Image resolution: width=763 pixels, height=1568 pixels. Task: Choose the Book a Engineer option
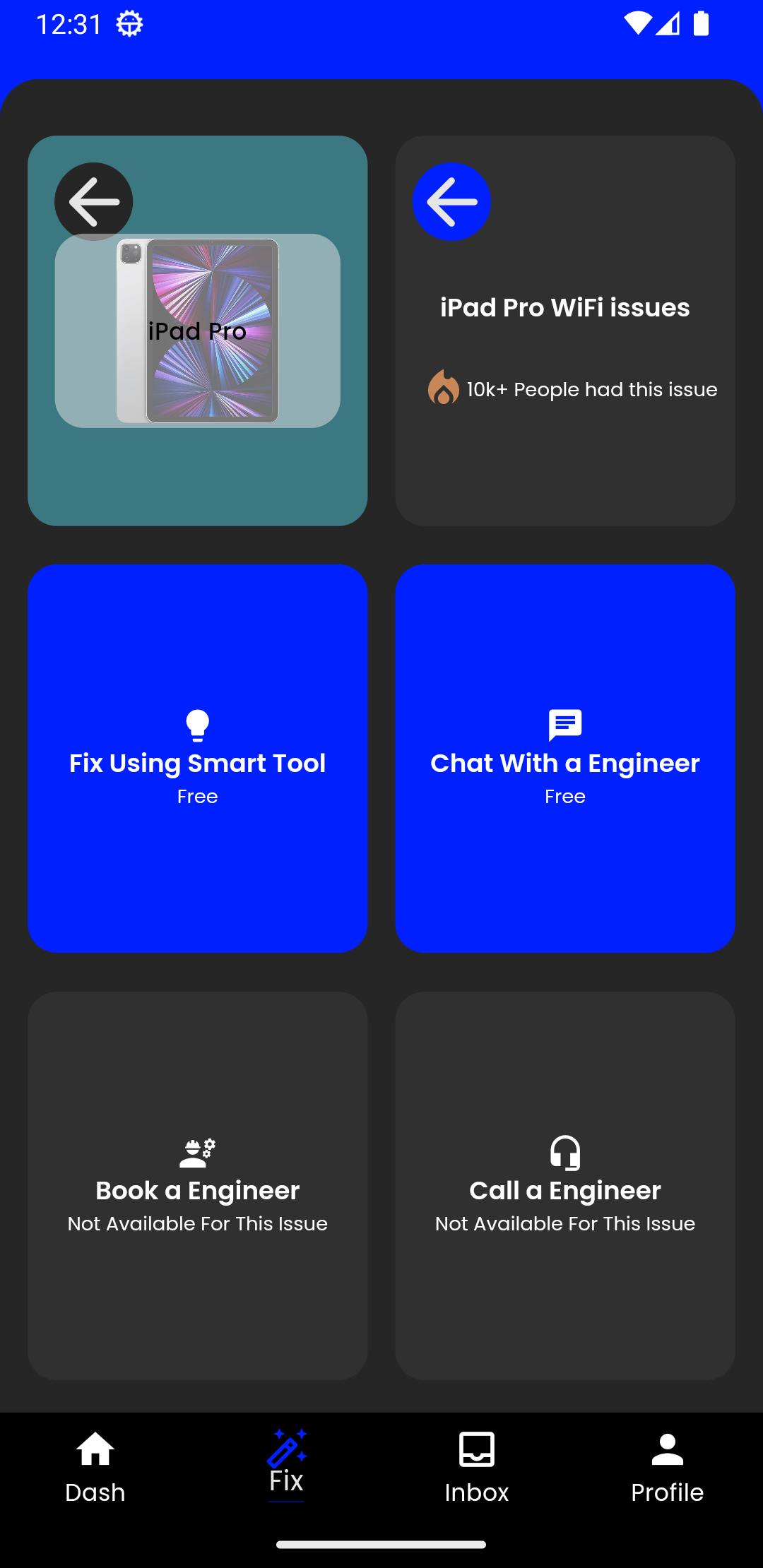pos(198,1185)
